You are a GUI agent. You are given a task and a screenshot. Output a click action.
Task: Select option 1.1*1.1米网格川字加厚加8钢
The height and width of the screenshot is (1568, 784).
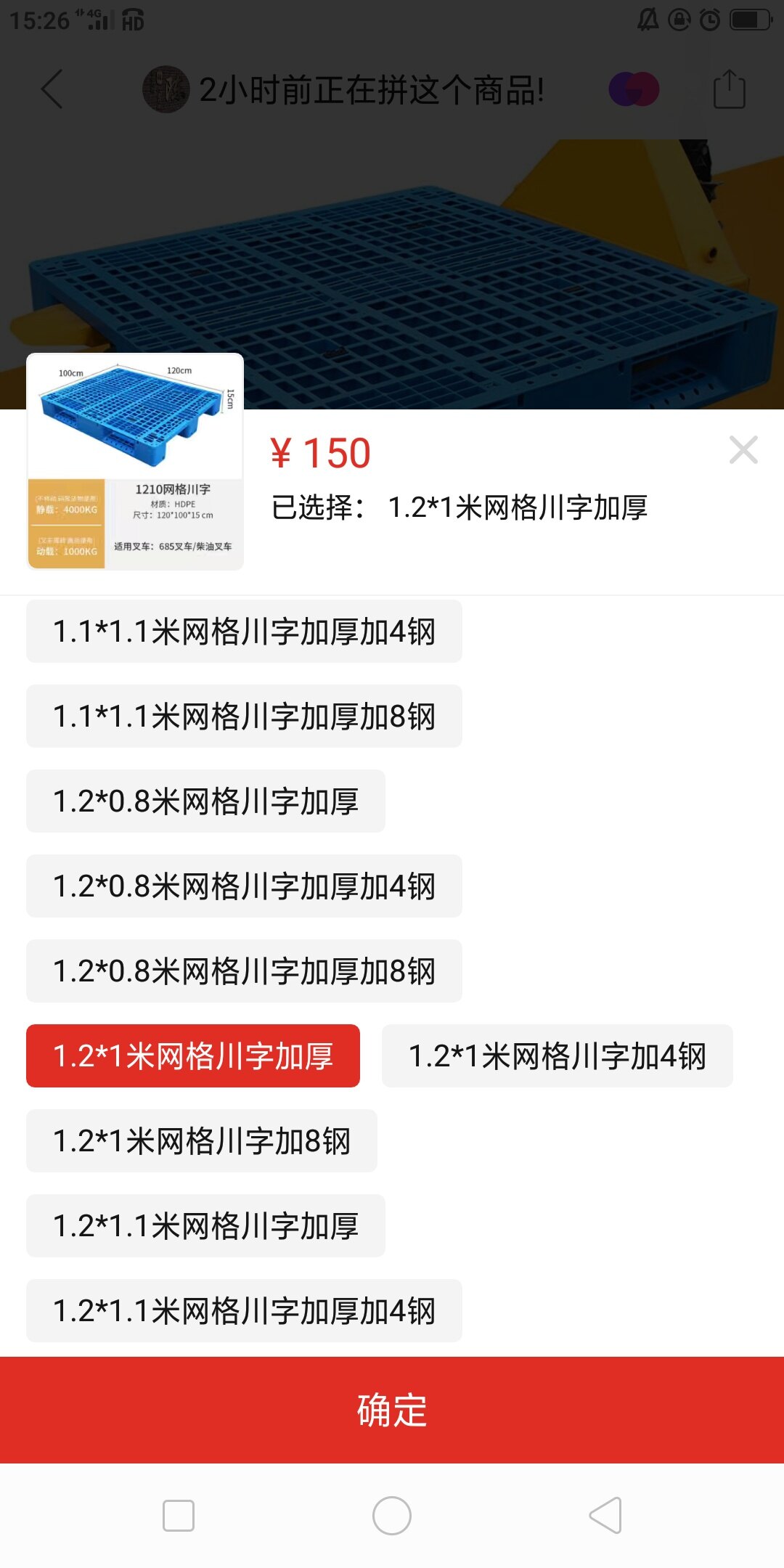pyautogui.click(x=244, y=716)
